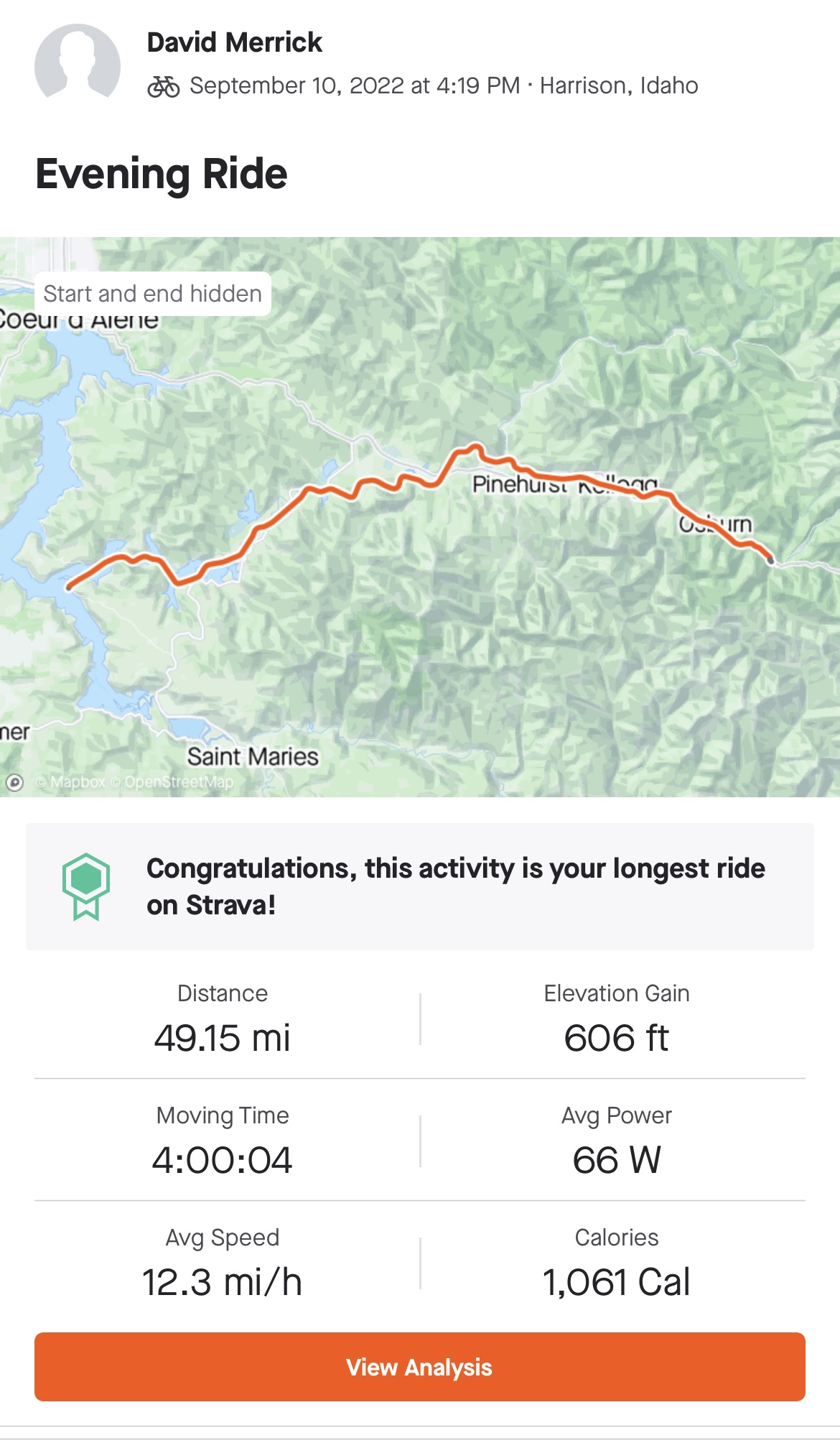The height and width of the screenshot is (1443, 840).
Task: Open the longest ride achievement banner
Action: point(420,886)
